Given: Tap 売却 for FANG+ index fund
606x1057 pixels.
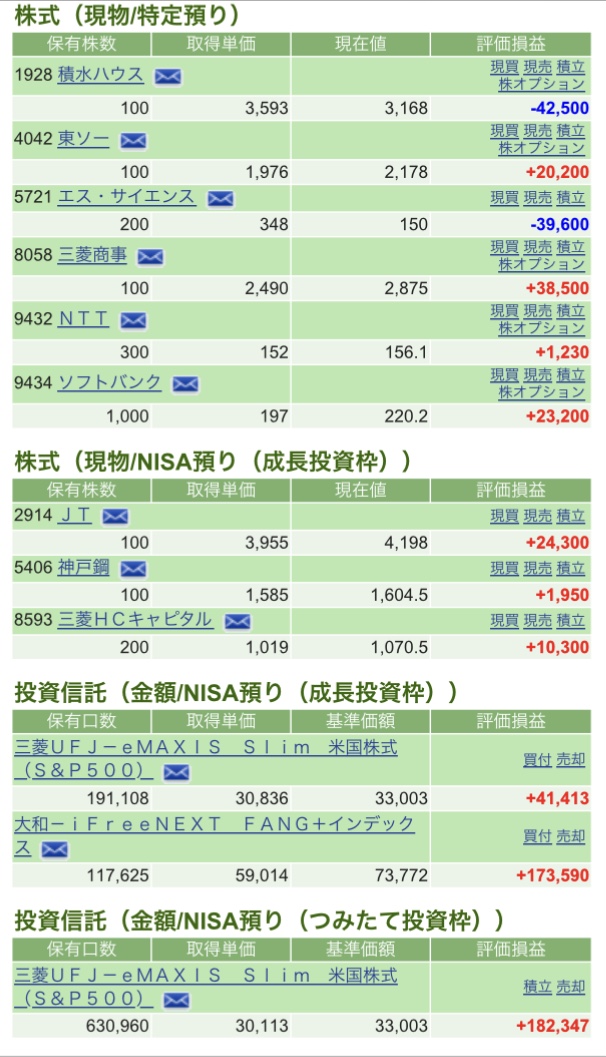Looking at the screenshot, I should tap(570, 836).
